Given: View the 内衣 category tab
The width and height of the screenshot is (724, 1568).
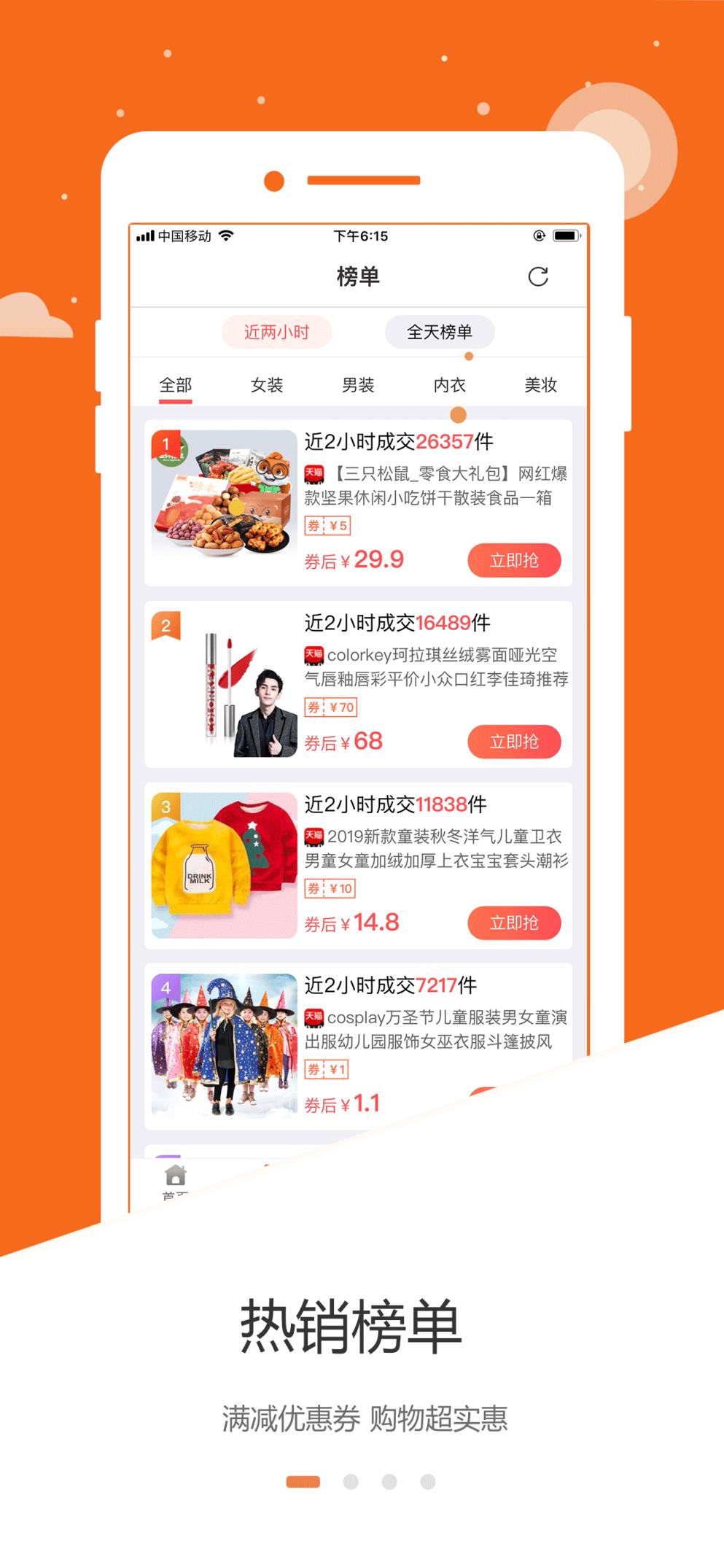Looking at the screenshot, I should (449, 385).
